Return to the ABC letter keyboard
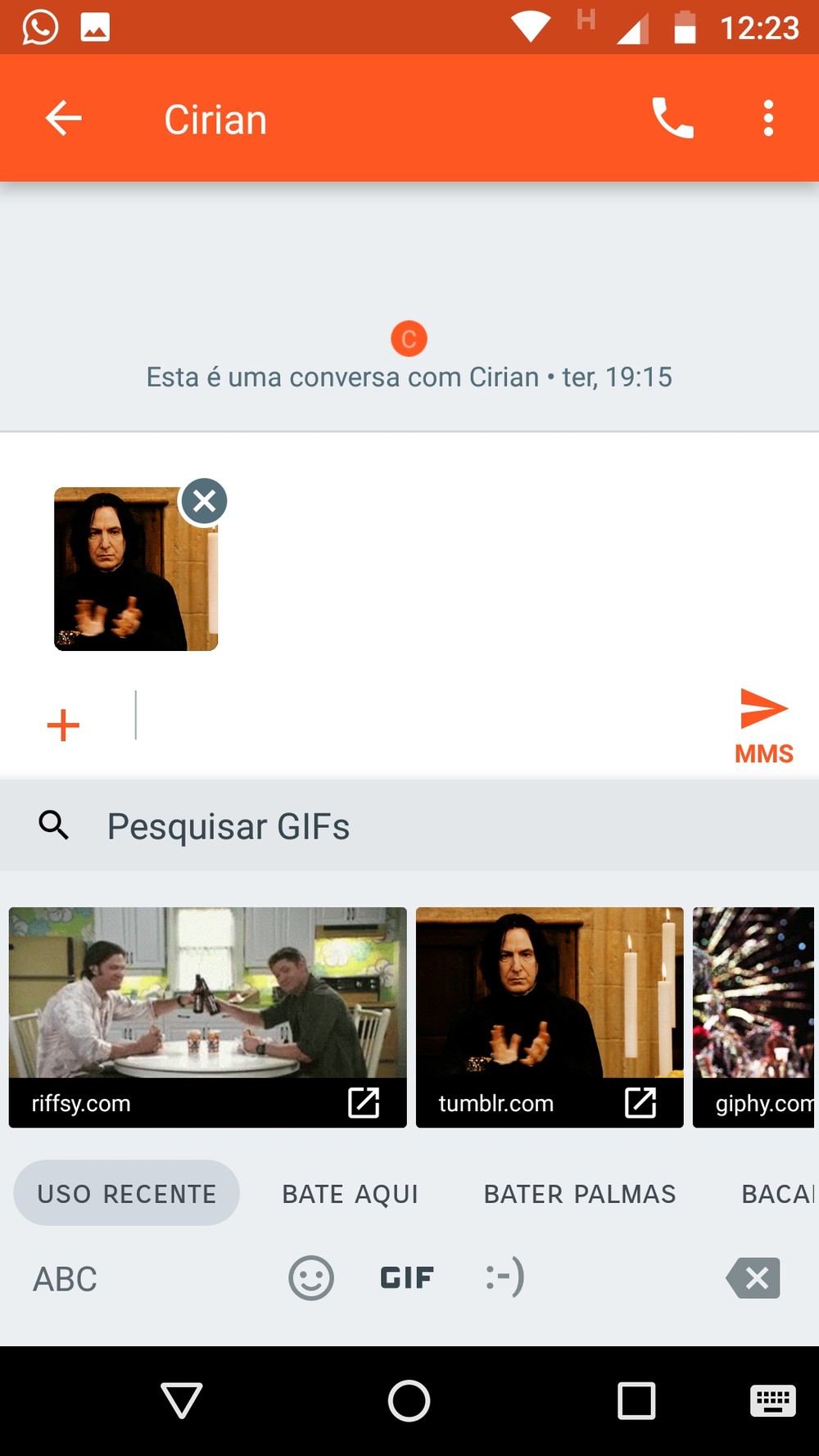Viewport: 819px width, 1456px height. pyautogui.click(x=65, y=1279)
